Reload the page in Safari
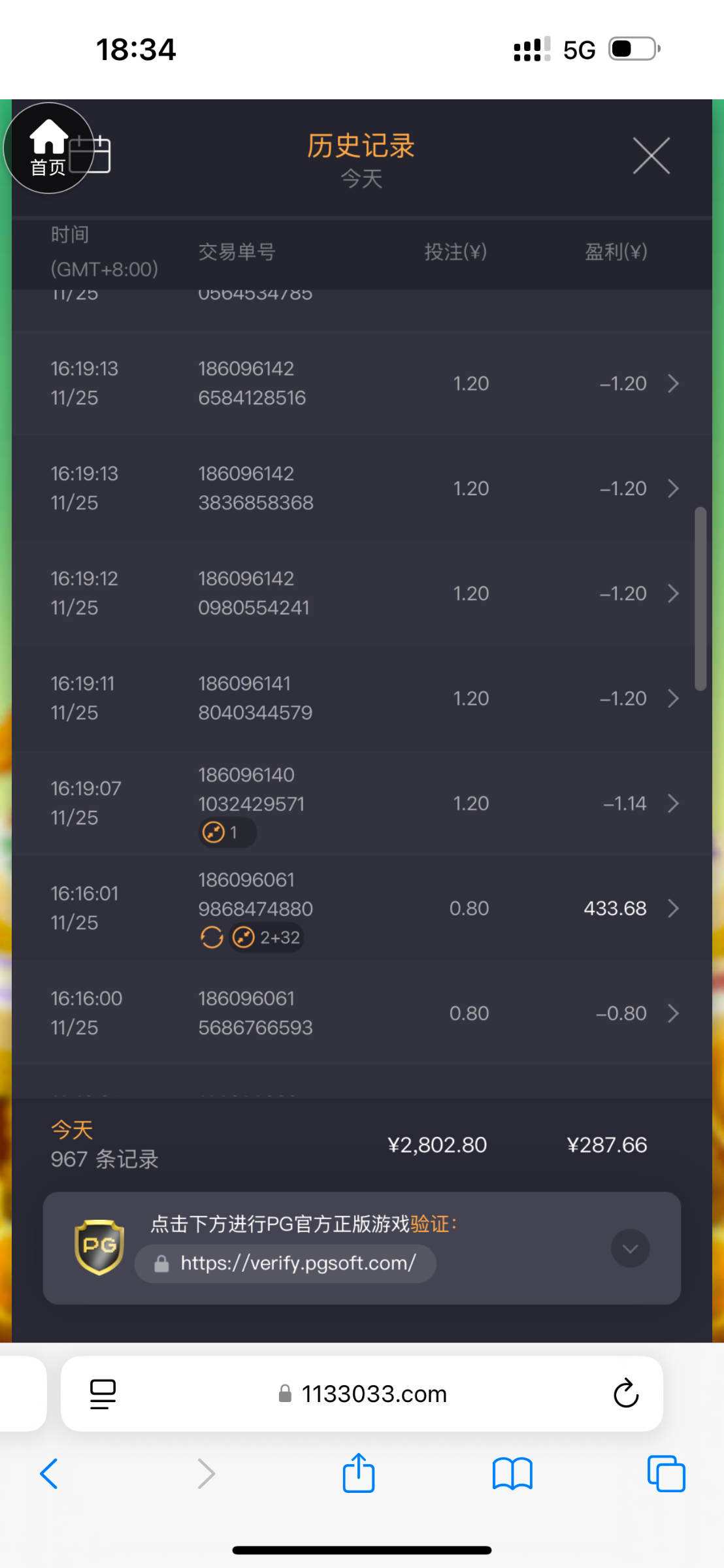Screen dimensions: 724x1568 [625, 1394]
